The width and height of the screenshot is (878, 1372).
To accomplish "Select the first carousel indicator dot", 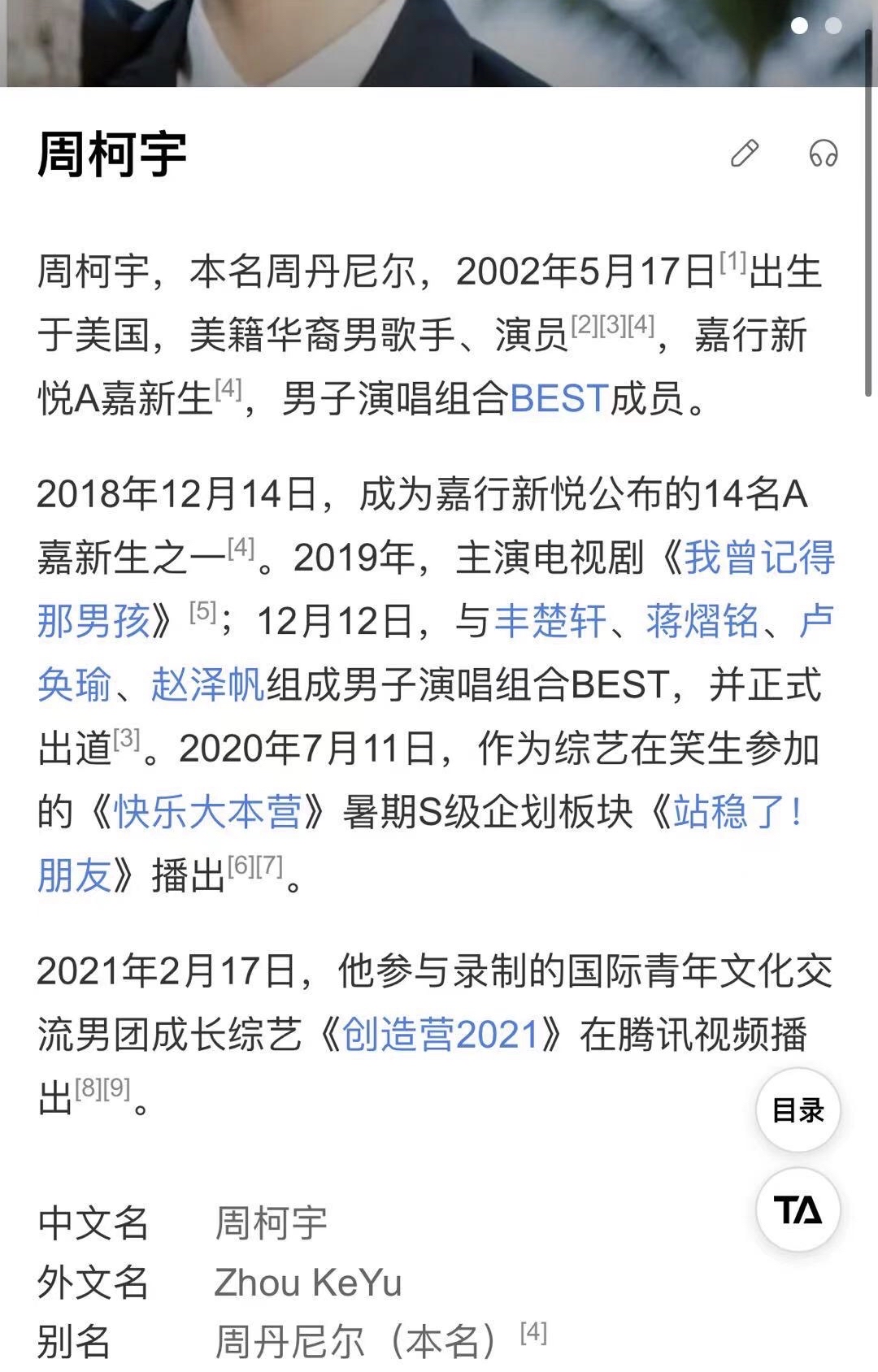I will tap(801, 27).
